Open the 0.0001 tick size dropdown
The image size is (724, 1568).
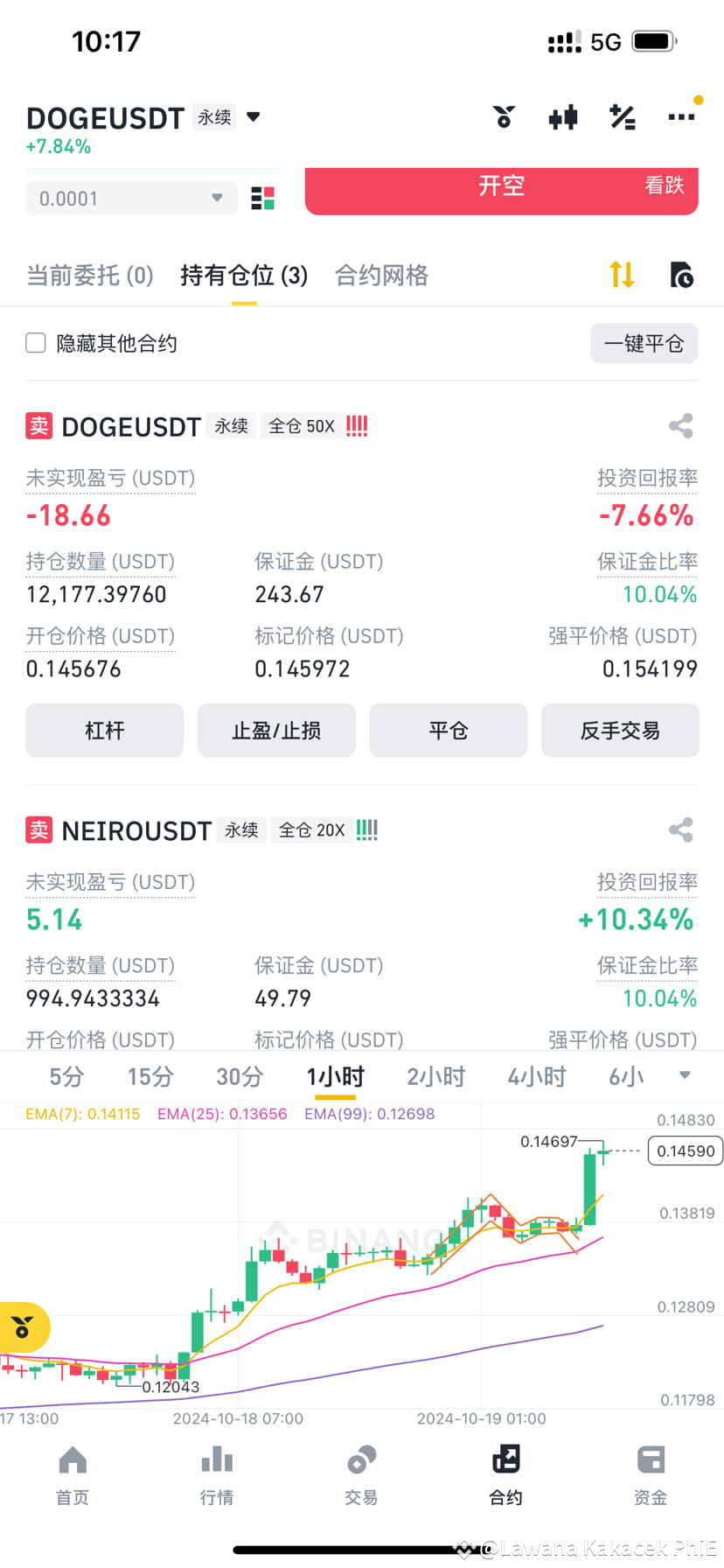tap(129, 198)
